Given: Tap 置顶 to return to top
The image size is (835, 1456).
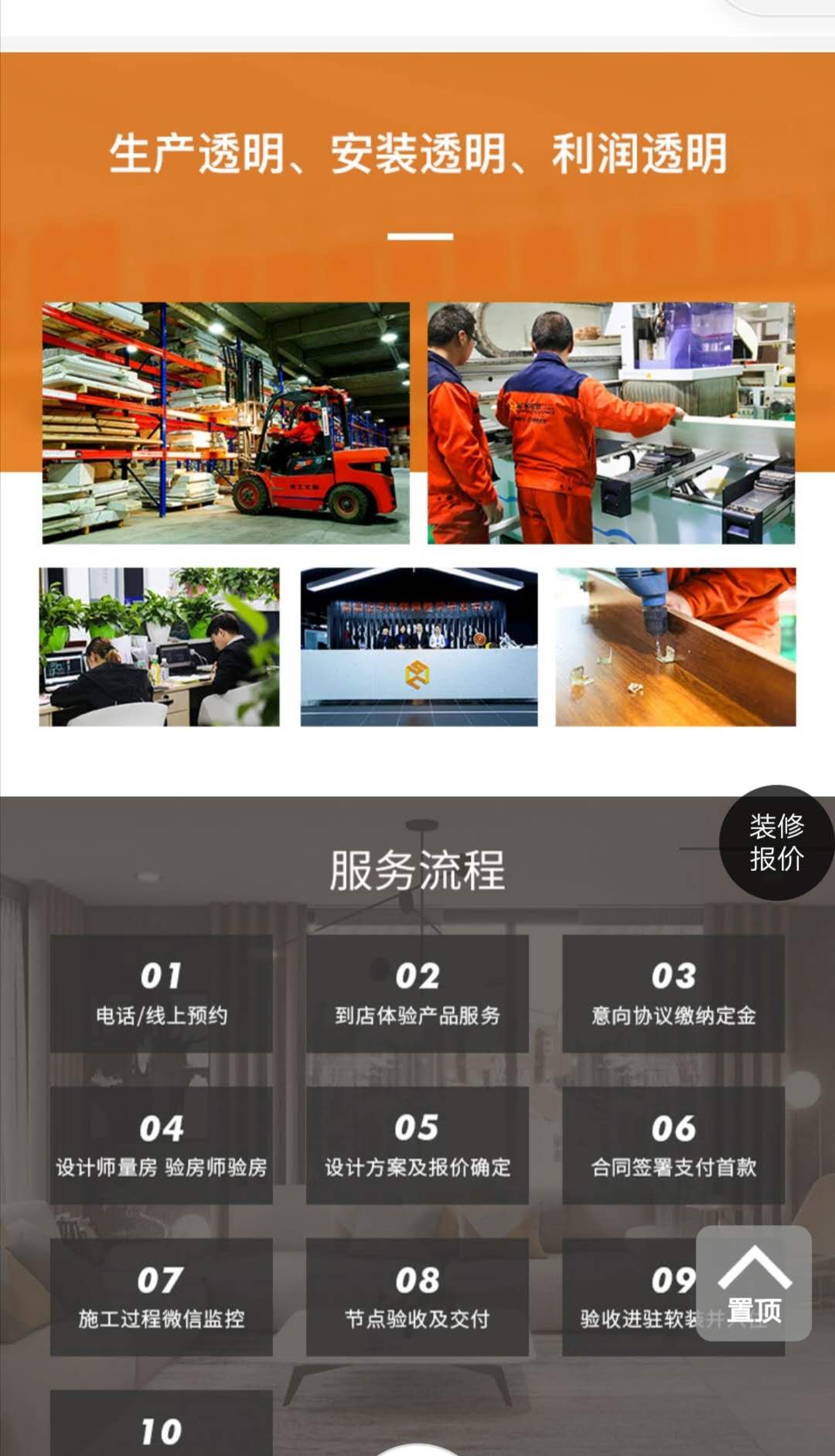Looking at the screenshot, I should coord(754,1284).
